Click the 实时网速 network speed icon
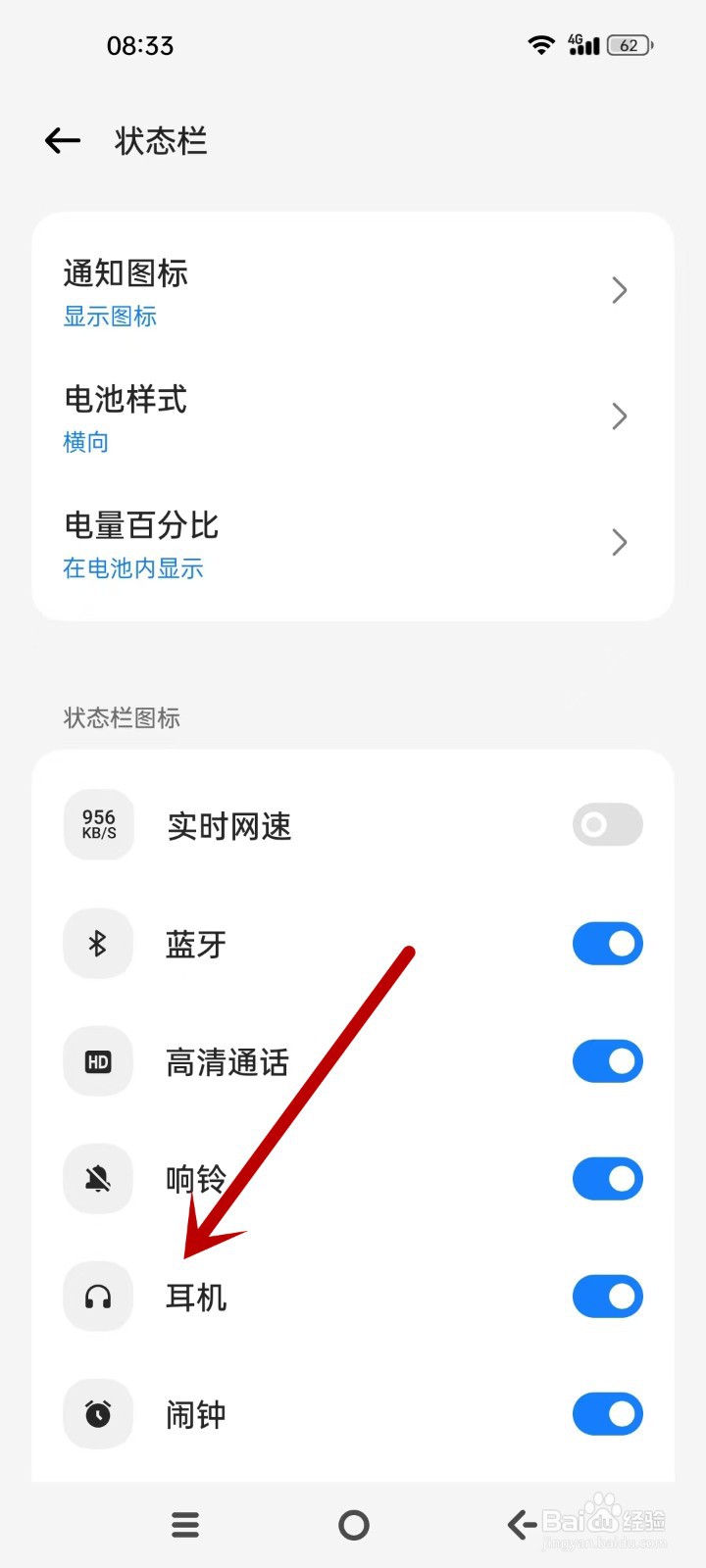 pos(98,824)
